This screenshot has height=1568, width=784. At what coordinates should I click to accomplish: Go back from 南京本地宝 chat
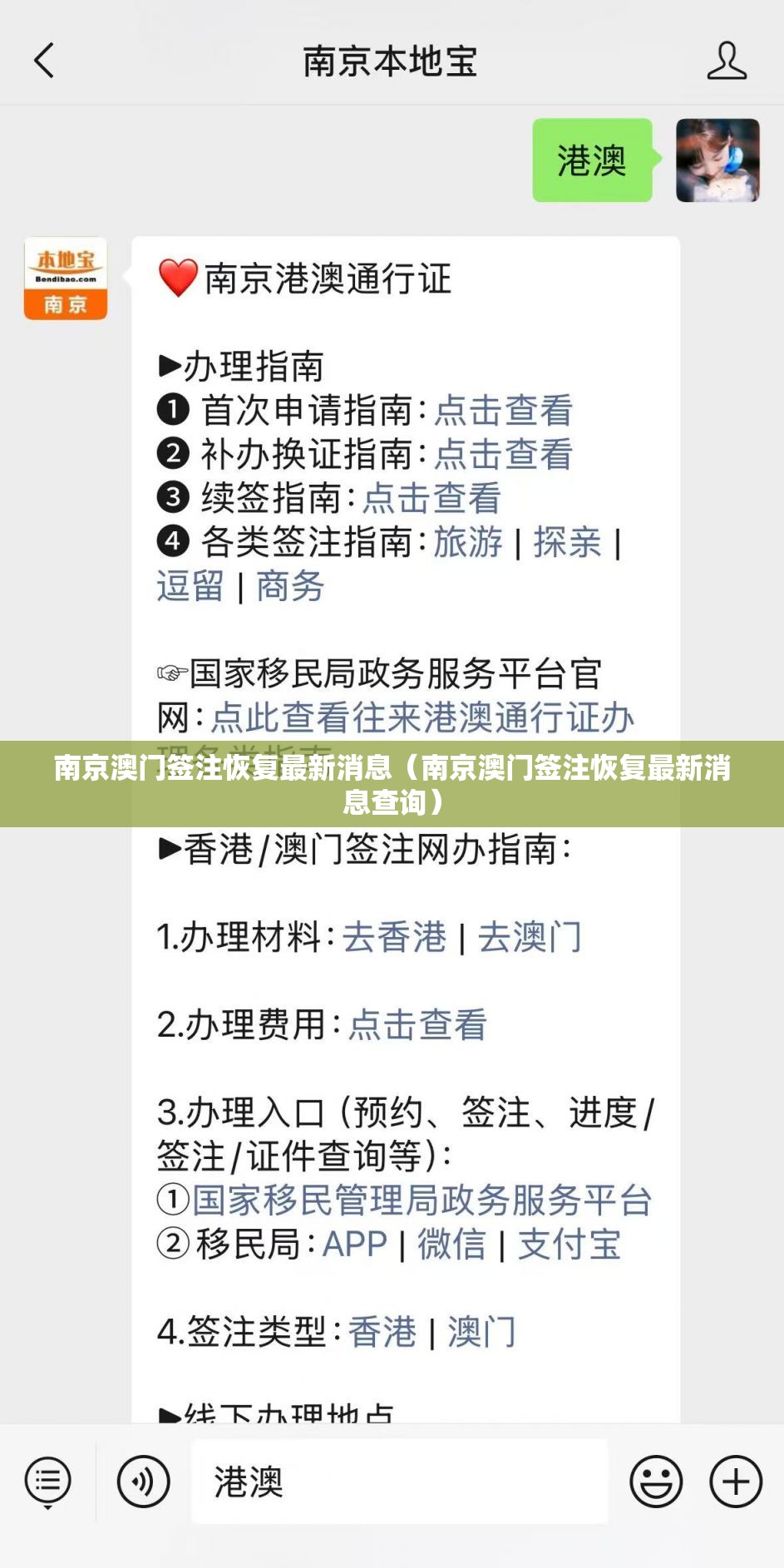tap(45, 61)
